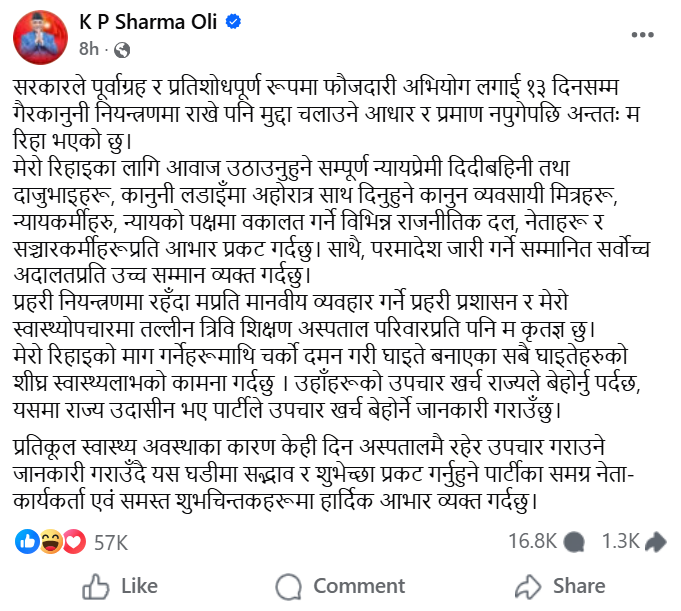Image resolution: width=681 pixels, height=611 pixels.
Task: Like this post
Action: tap(120, 585)
